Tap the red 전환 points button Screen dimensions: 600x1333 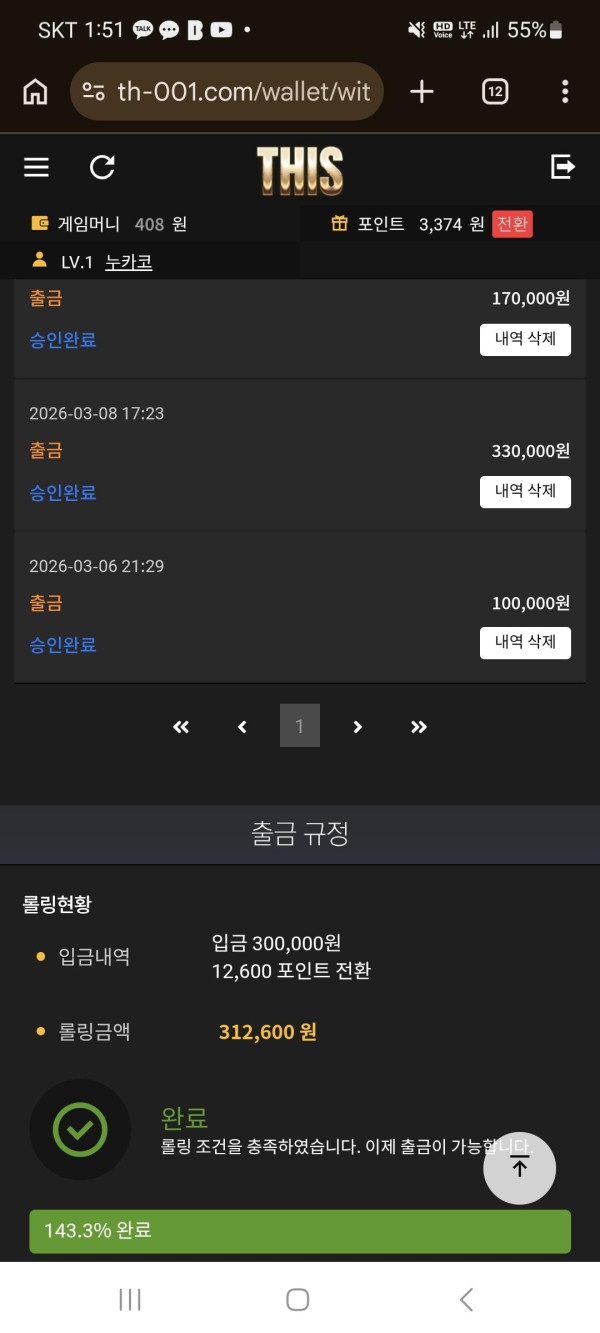[512, 224]
